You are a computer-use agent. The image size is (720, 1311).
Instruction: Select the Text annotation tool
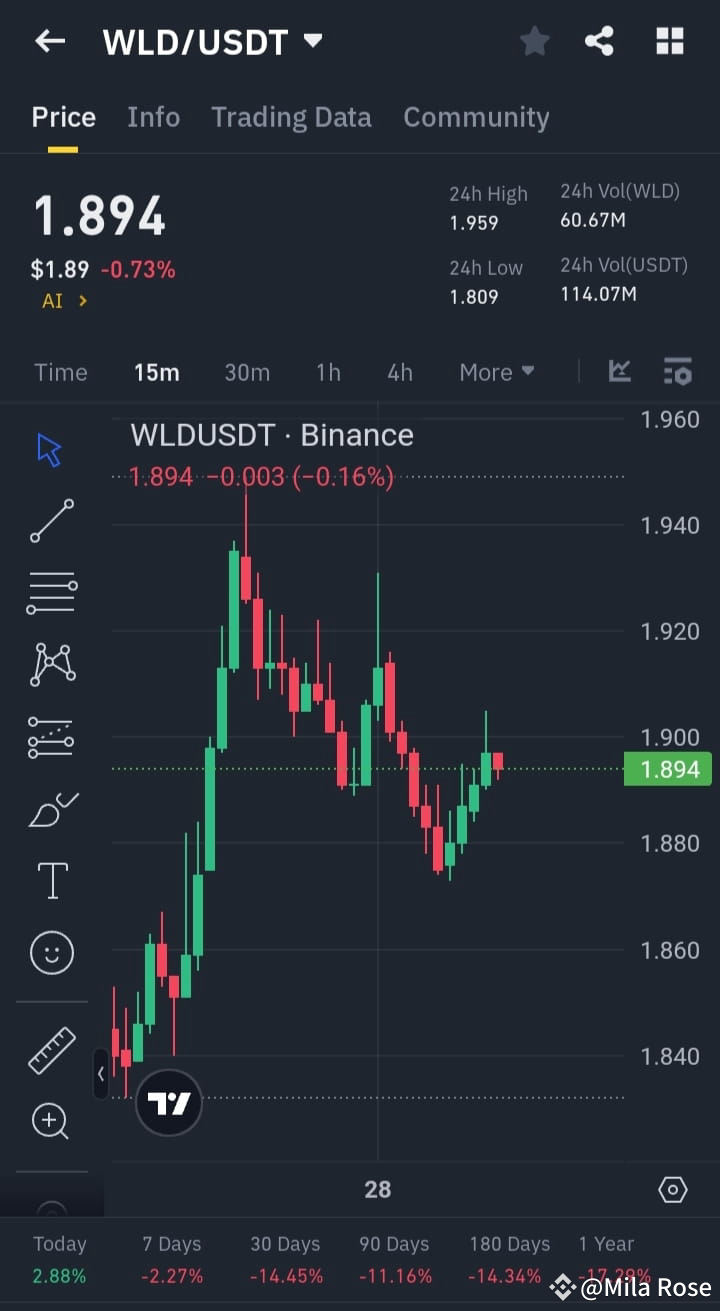pyautogui.click(x=51, y=880)
